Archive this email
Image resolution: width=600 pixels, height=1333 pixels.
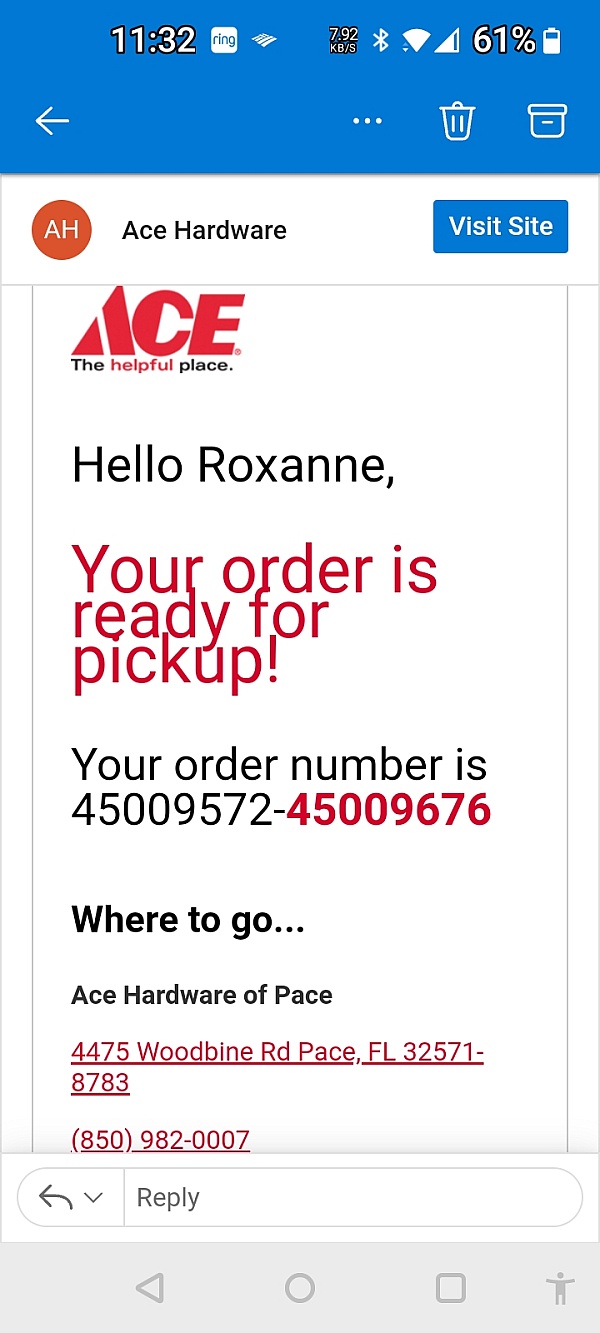pos(547,121)
